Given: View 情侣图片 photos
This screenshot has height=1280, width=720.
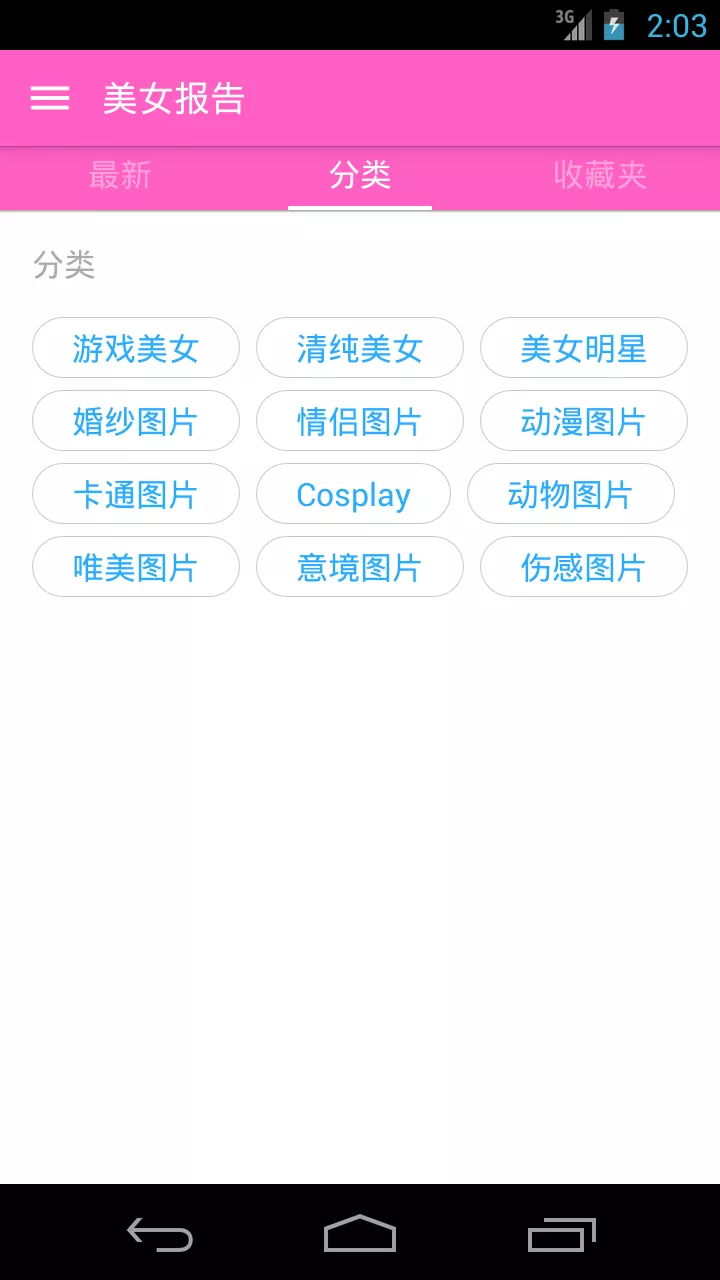Looking at the screenshot, I should (360, 420).
